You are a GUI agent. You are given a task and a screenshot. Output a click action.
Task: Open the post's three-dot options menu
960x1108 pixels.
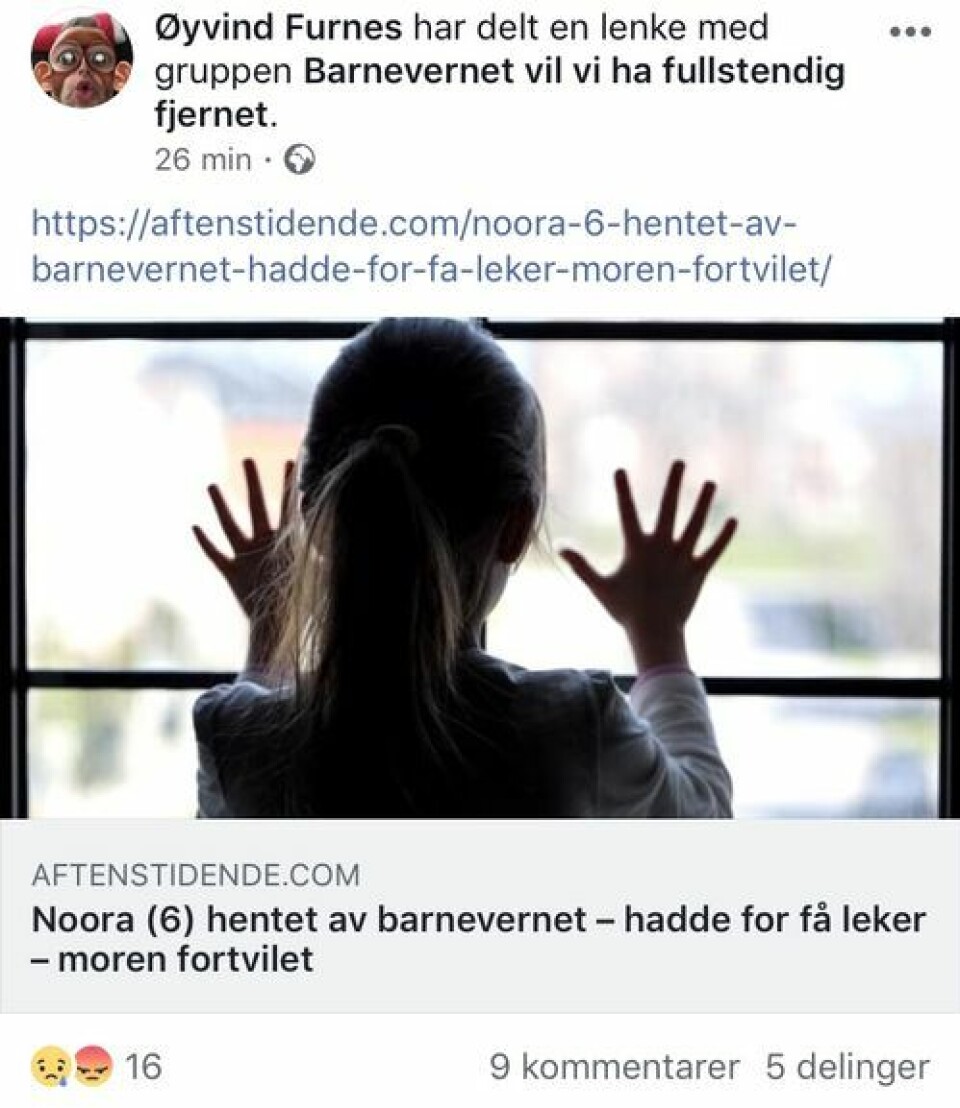click(910, 32)
